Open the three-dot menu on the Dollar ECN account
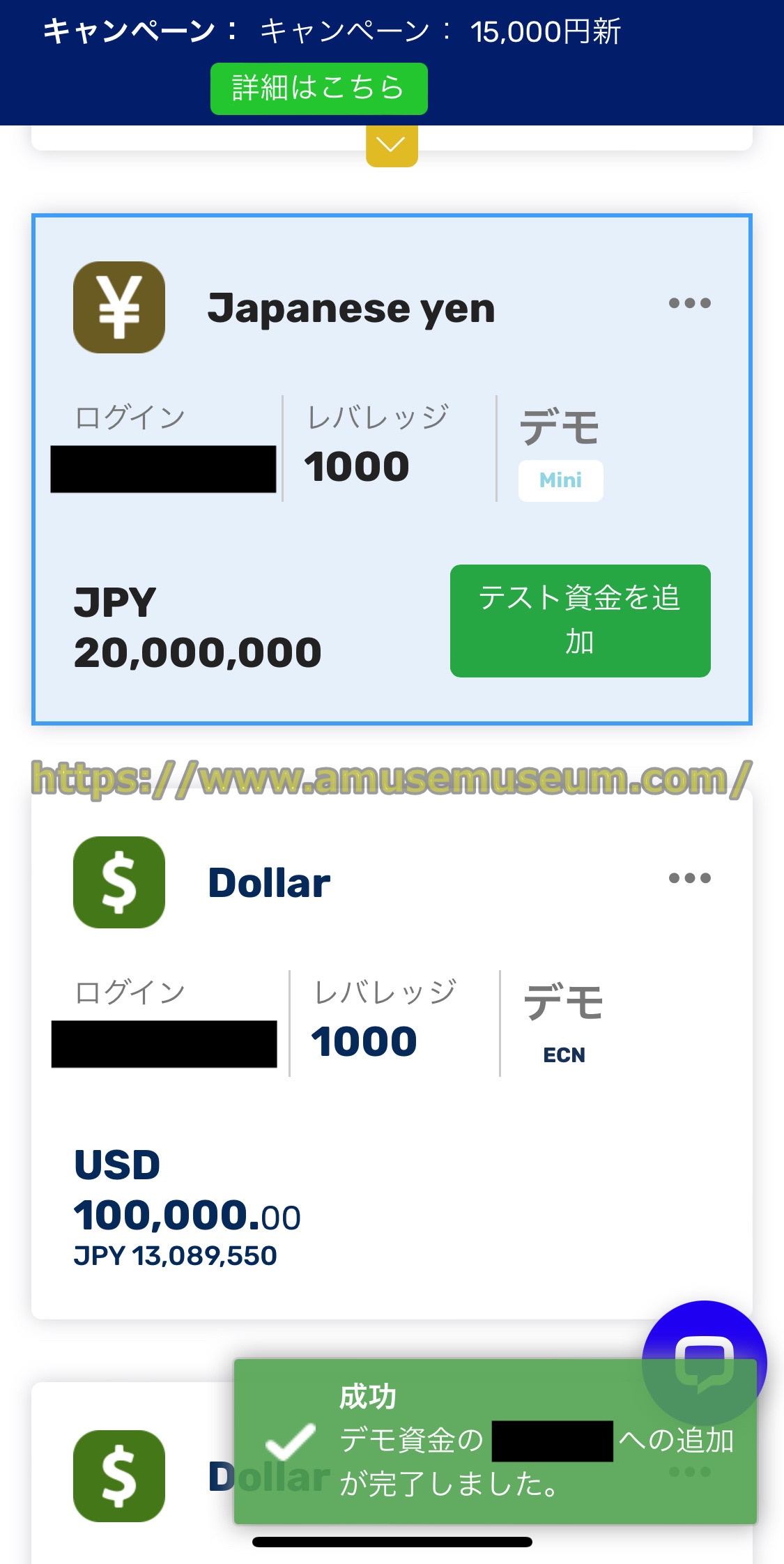Viewport: 784px width, 1564px height. pos(689,878)
